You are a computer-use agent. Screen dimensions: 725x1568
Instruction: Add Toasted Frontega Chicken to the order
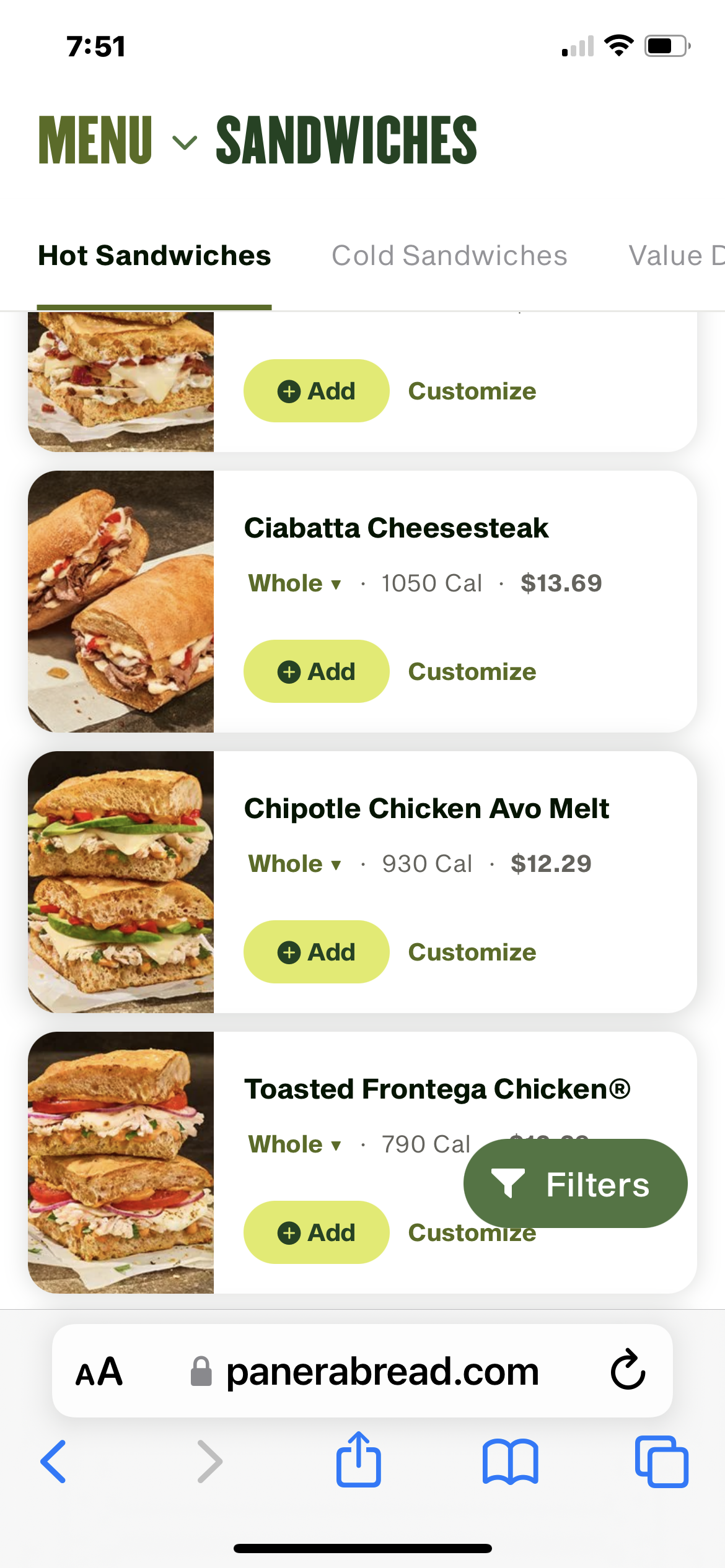(x=316, y=1232)
